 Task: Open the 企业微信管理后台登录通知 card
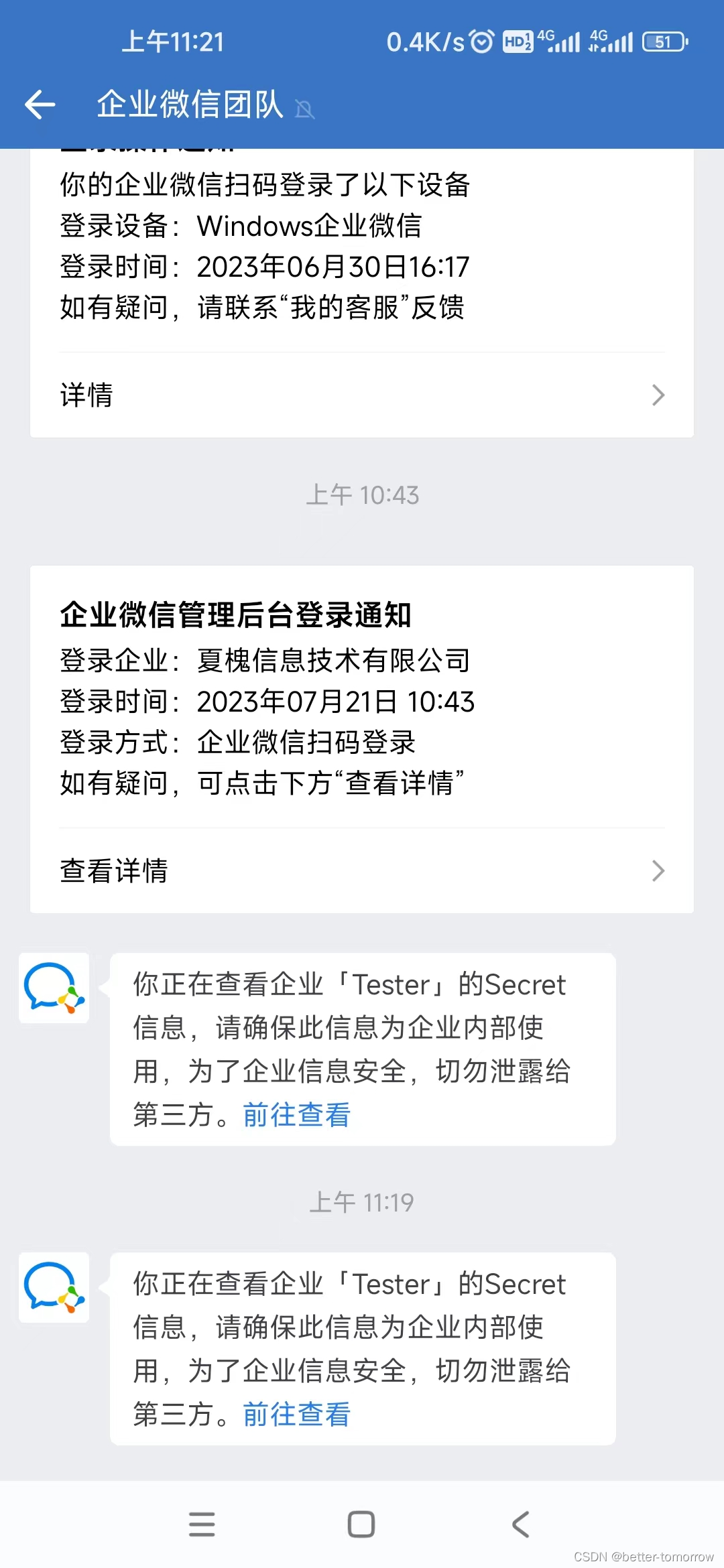pyautogui.click(x=362, y=739)
